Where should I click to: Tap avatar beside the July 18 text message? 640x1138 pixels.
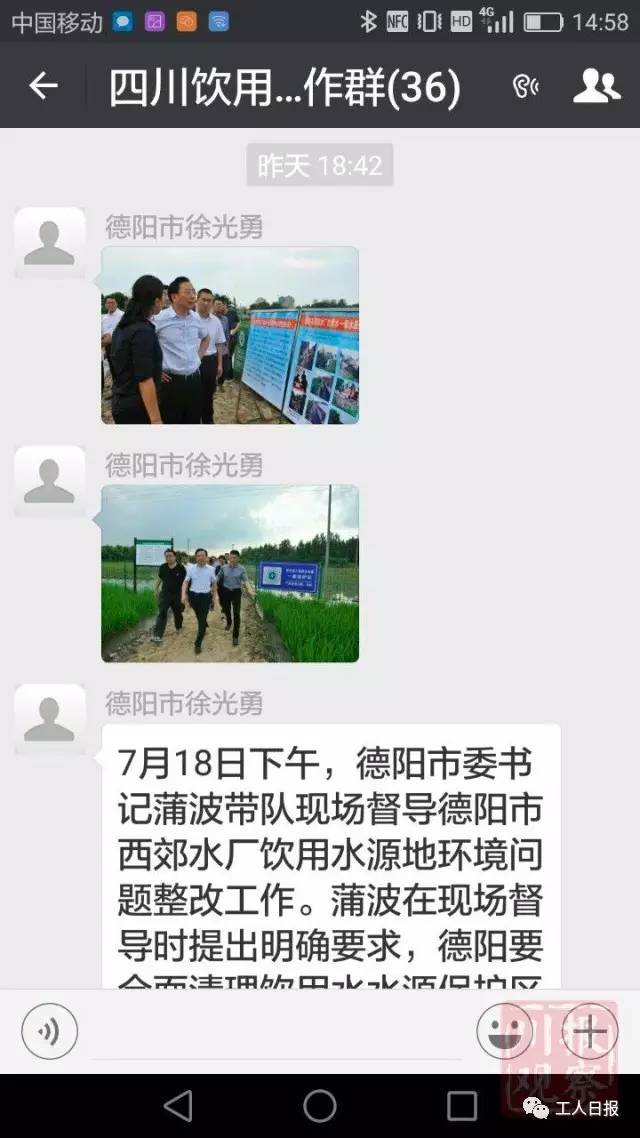point(50,719)
